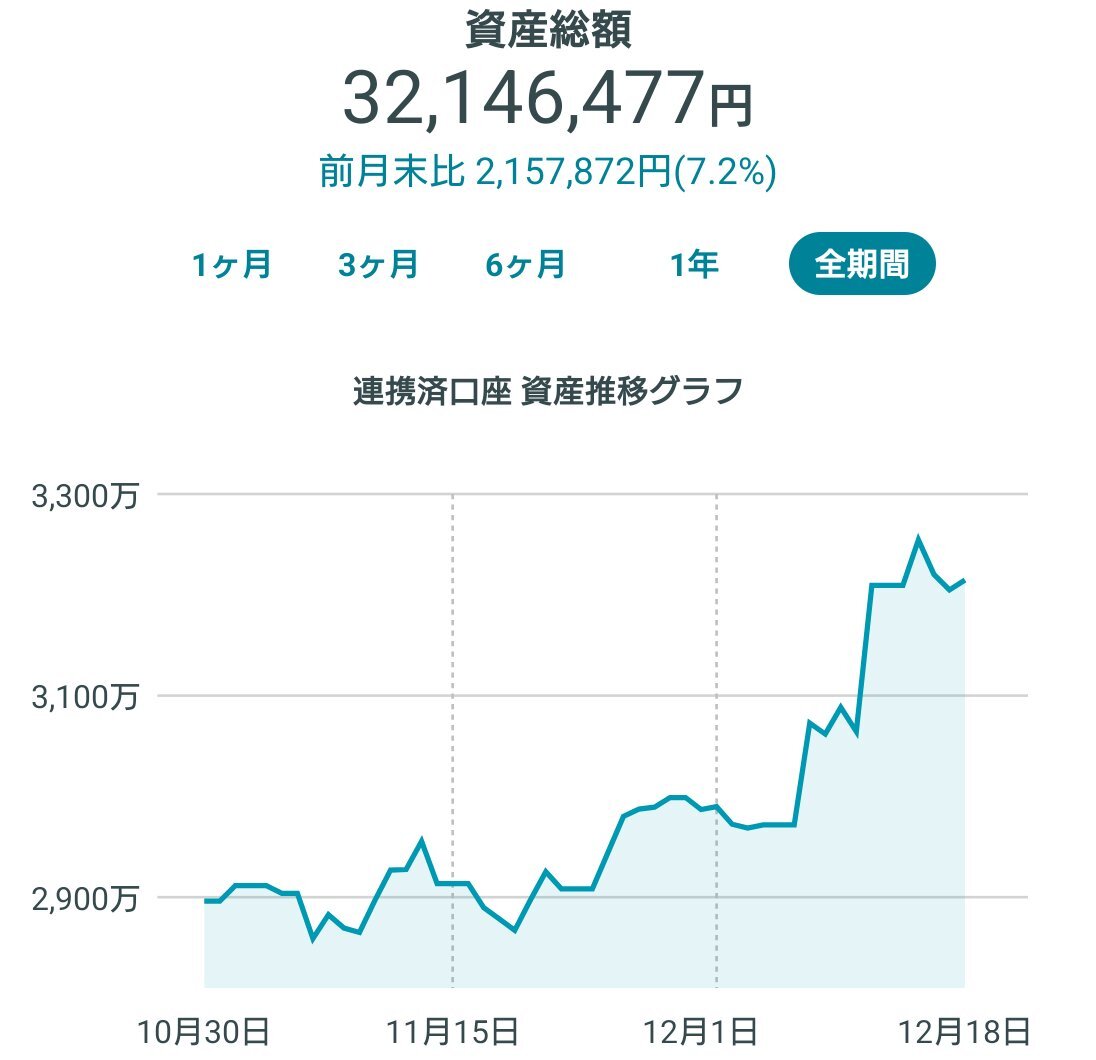Select the 1ヶ月 period tab
Image resolution: width=1096 pixels, height=1060 pixels.
(x=231, y=265)
